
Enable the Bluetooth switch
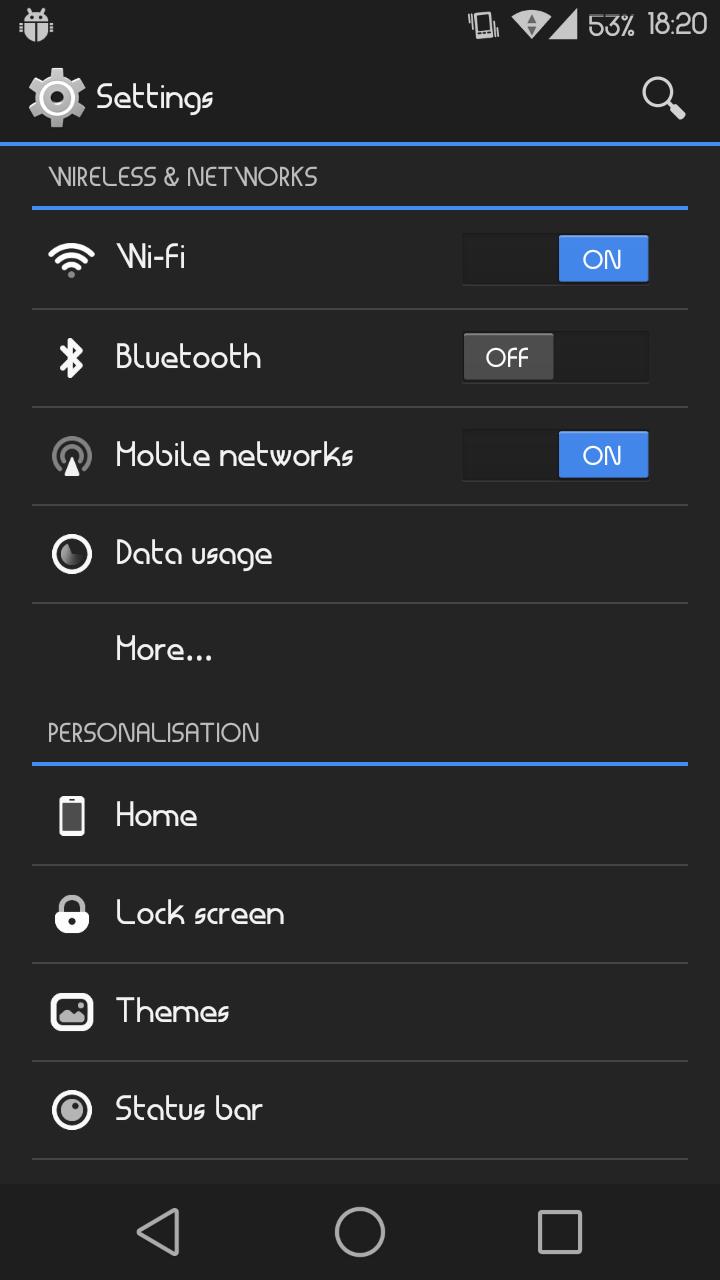click(556, 357)
